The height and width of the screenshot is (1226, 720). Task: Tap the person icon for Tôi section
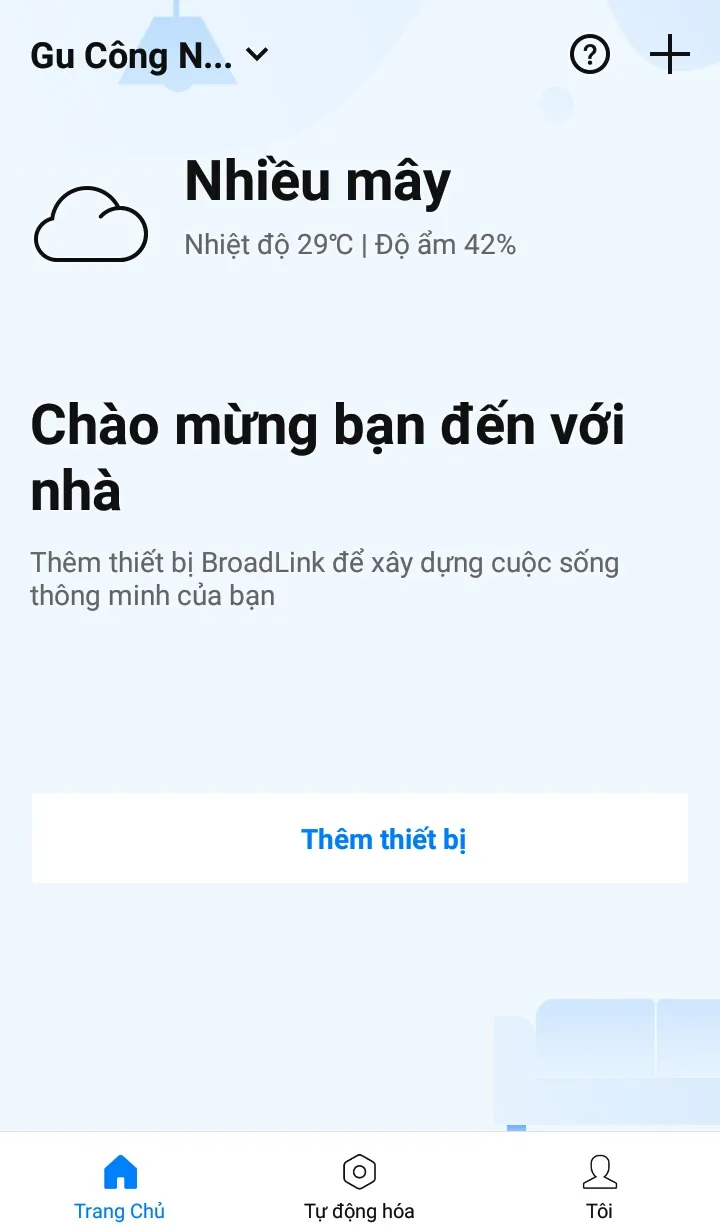click(599, 1170)
